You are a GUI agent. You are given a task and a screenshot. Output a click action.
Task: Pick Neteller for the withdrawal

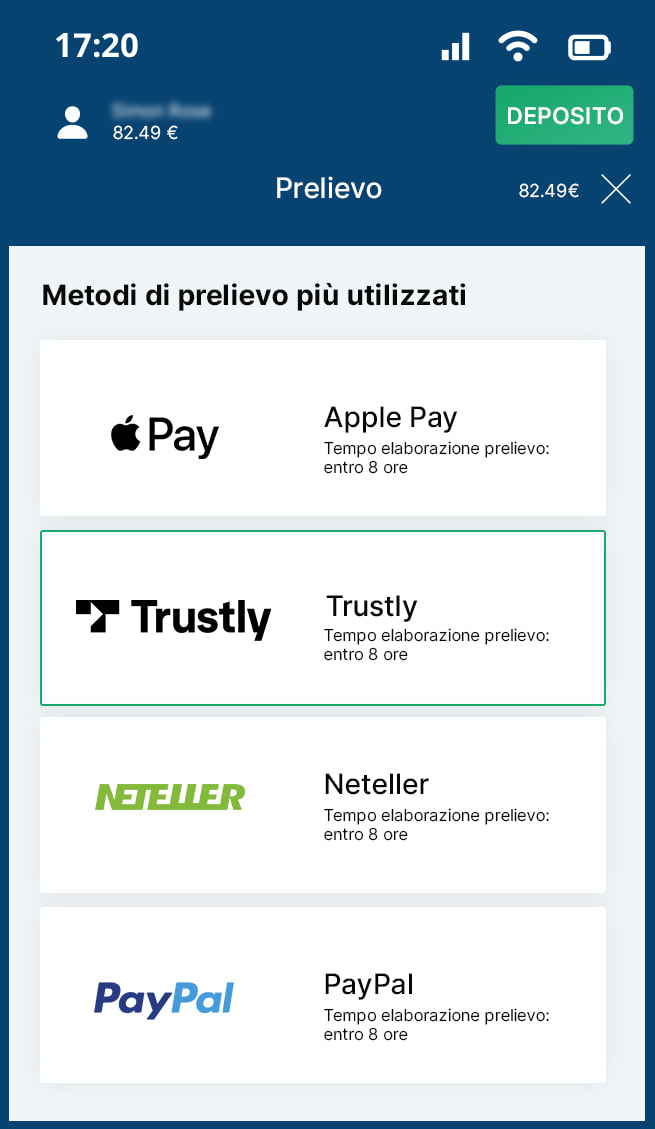point(322,805)
